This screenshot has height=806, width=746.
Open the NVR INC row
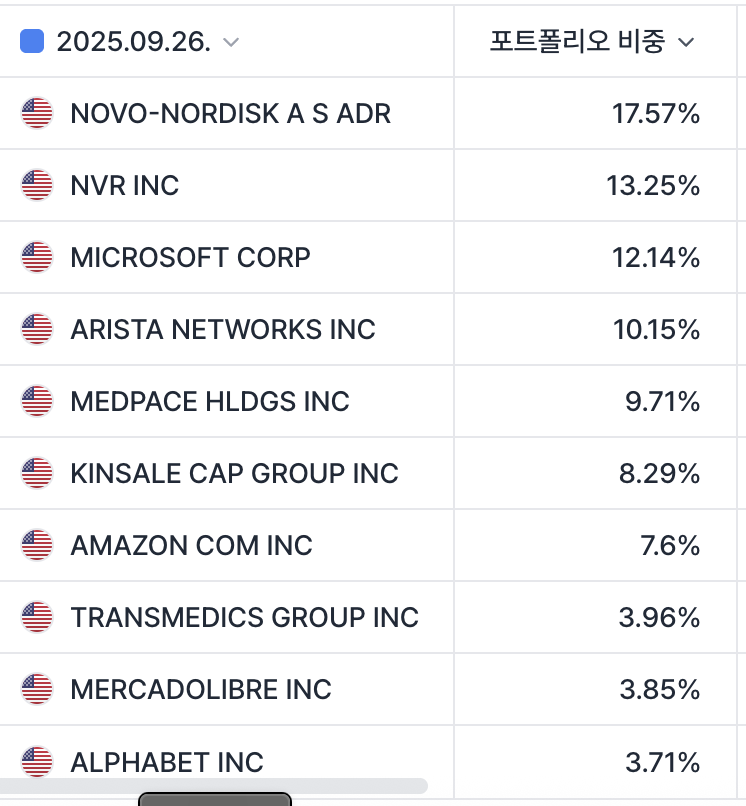point(125,186)
